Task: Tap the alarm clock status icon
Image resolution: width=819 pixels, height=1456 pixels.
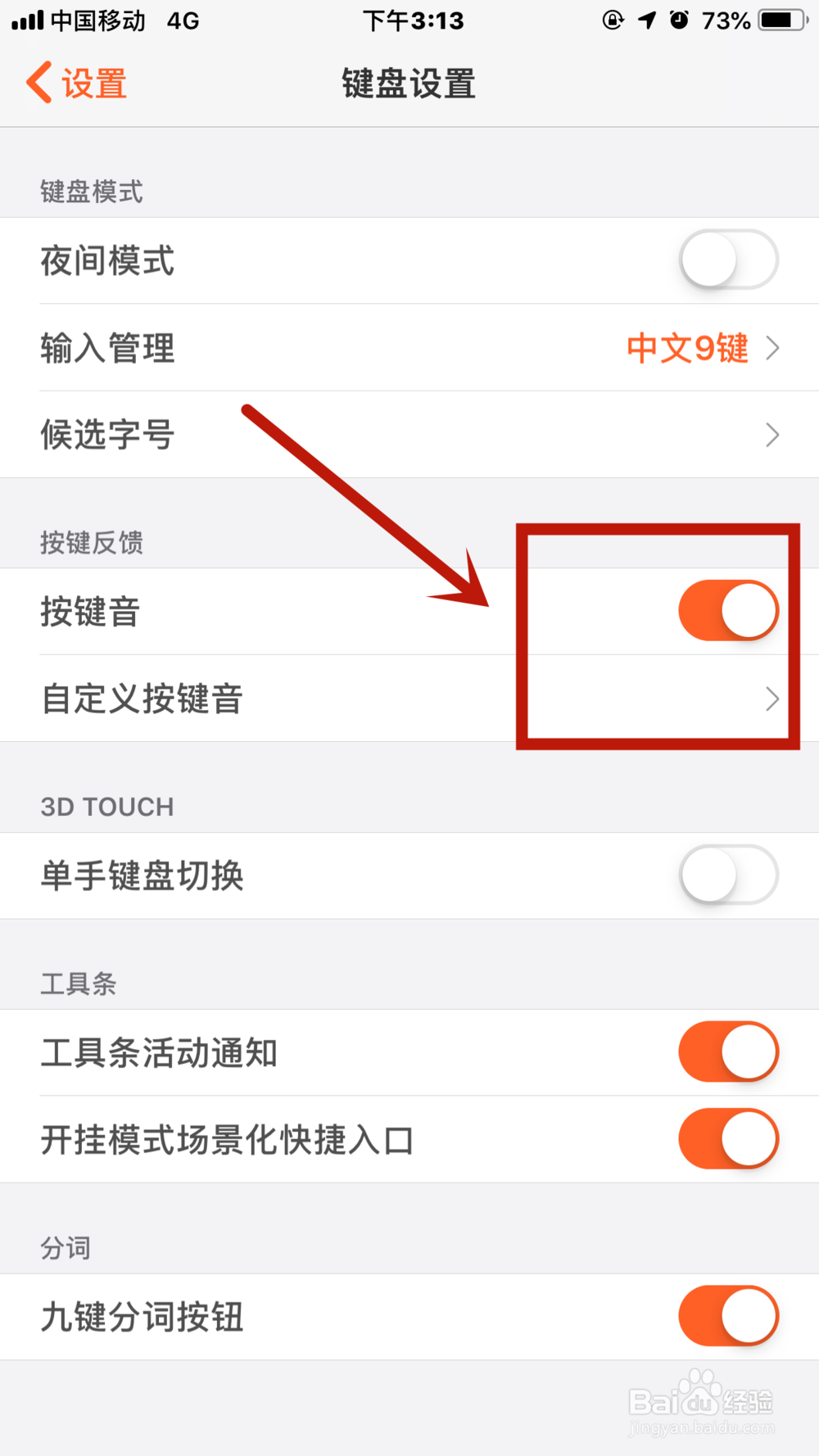Action: pos(678,20)
